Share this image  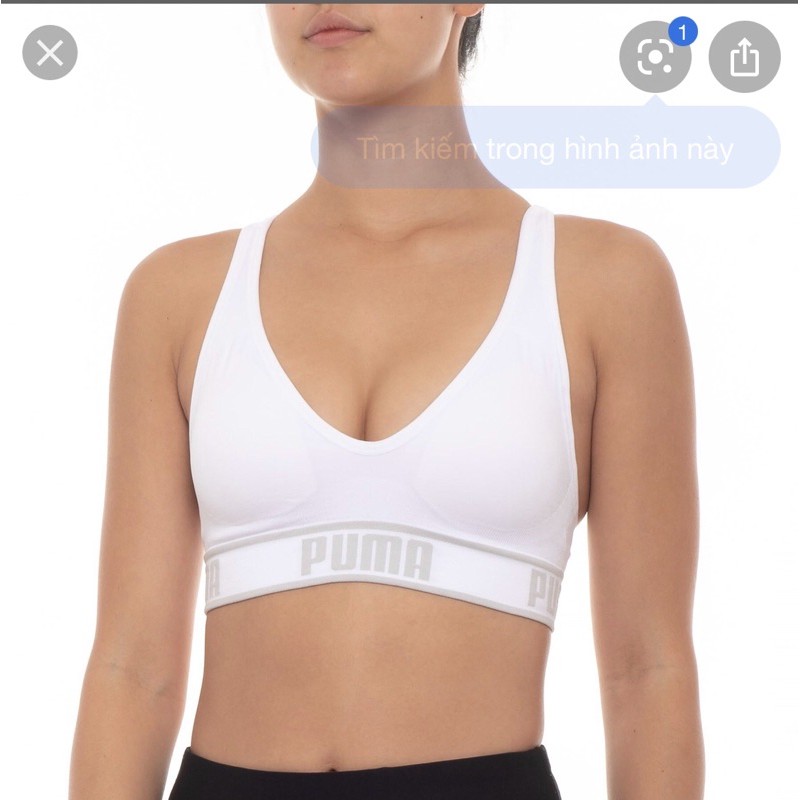(x=744, y=57)
